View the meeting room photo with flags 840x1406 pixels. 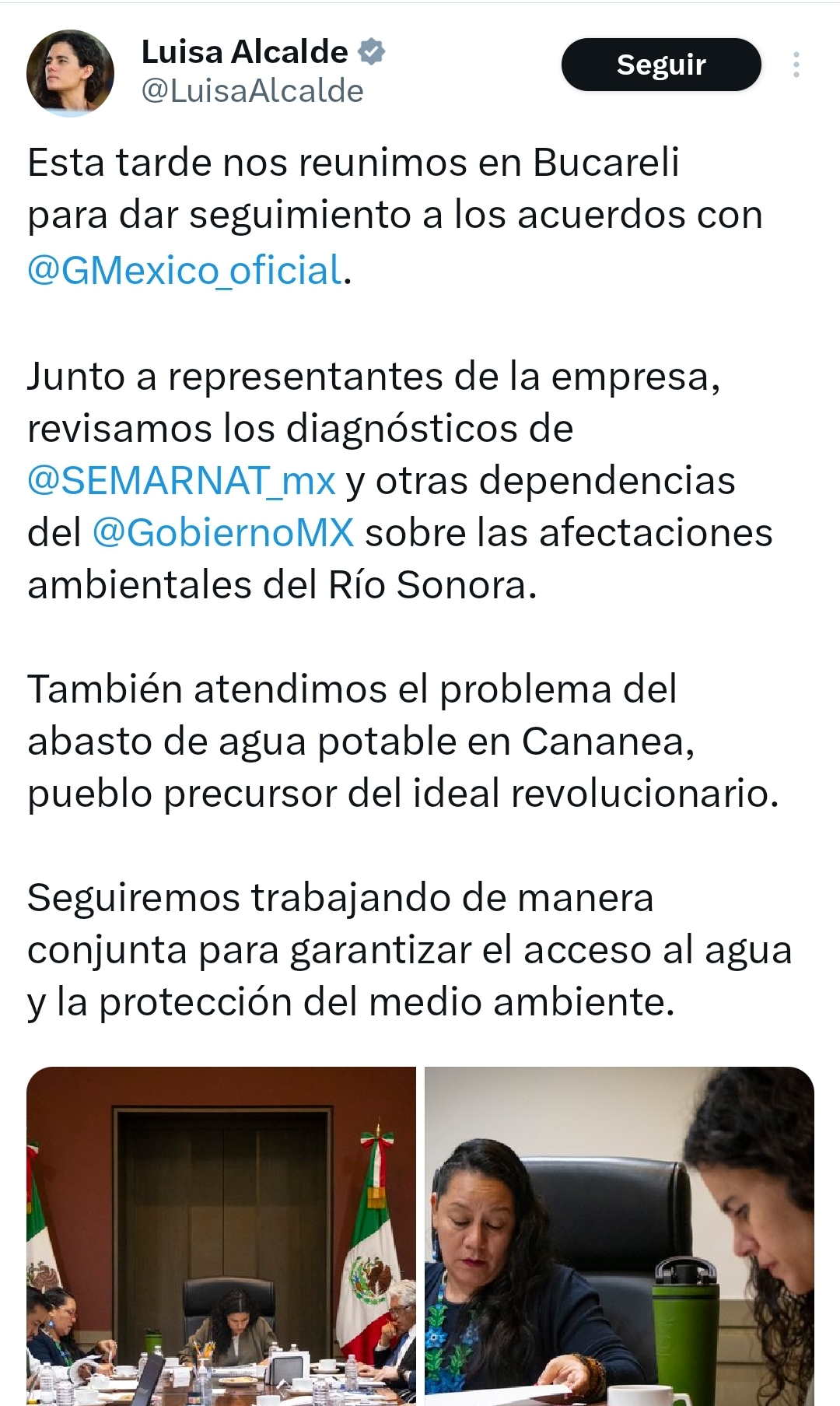pyautogui.click(x=221, y=1236)
